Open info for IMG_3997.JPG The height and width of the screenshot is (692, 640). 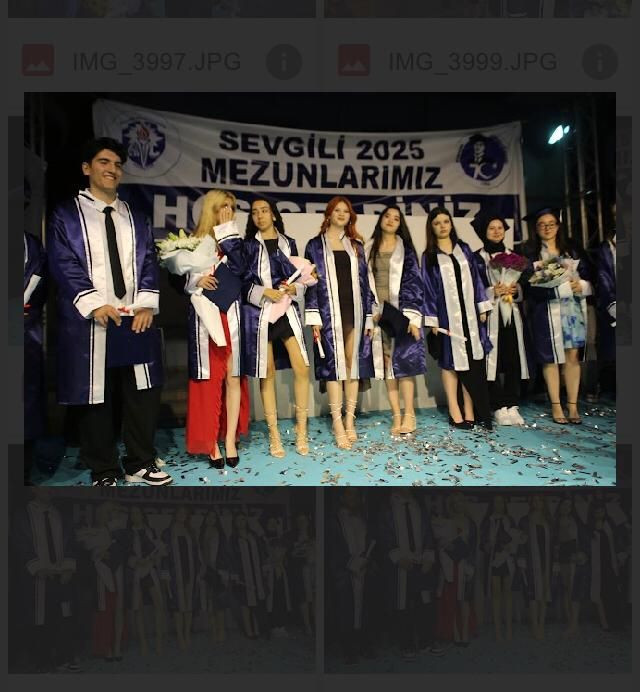point(284,62)
